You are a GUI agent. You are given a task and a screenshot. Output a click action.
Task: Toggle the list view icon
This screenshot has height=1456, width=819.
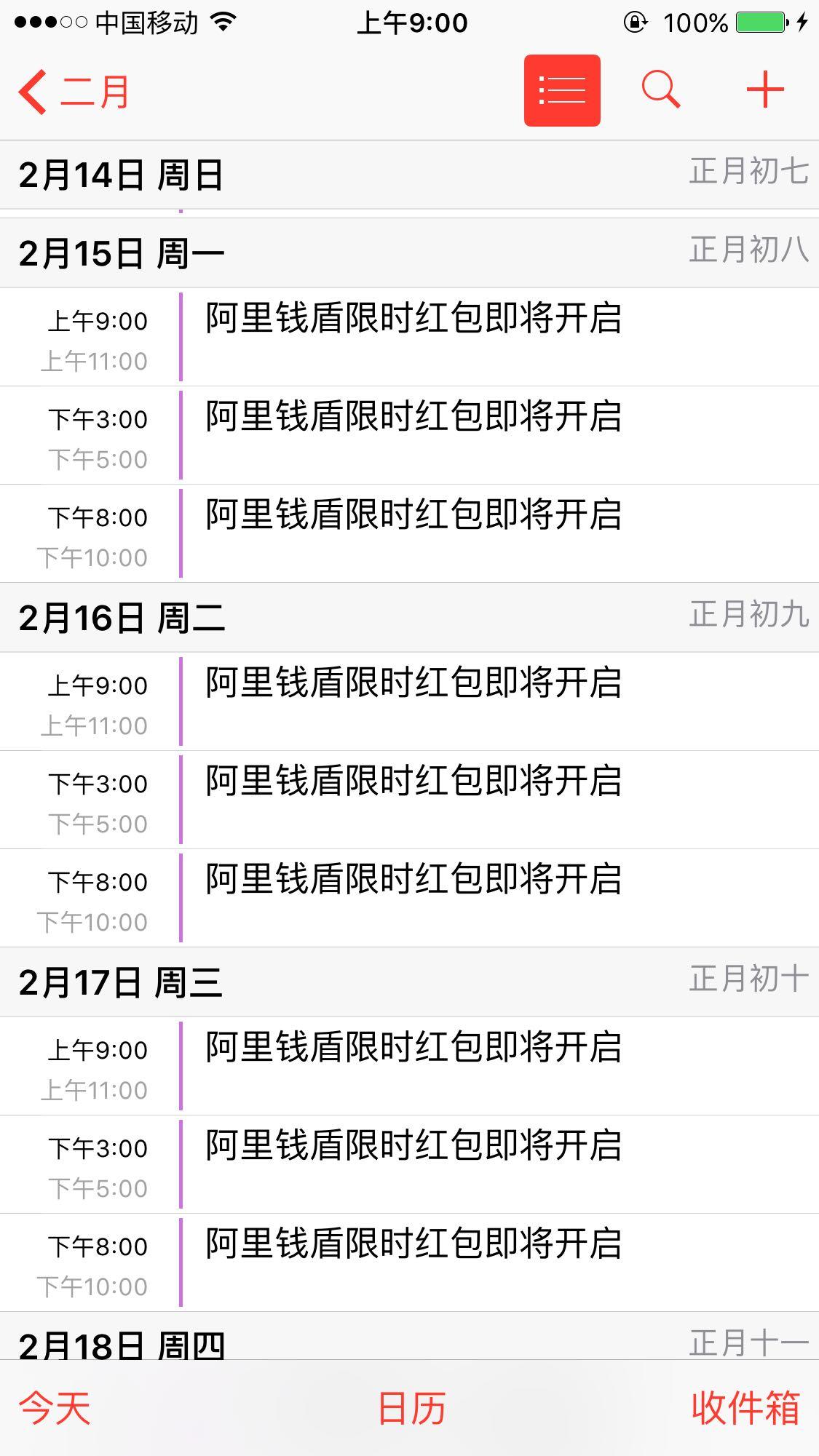tap(562, 90)
